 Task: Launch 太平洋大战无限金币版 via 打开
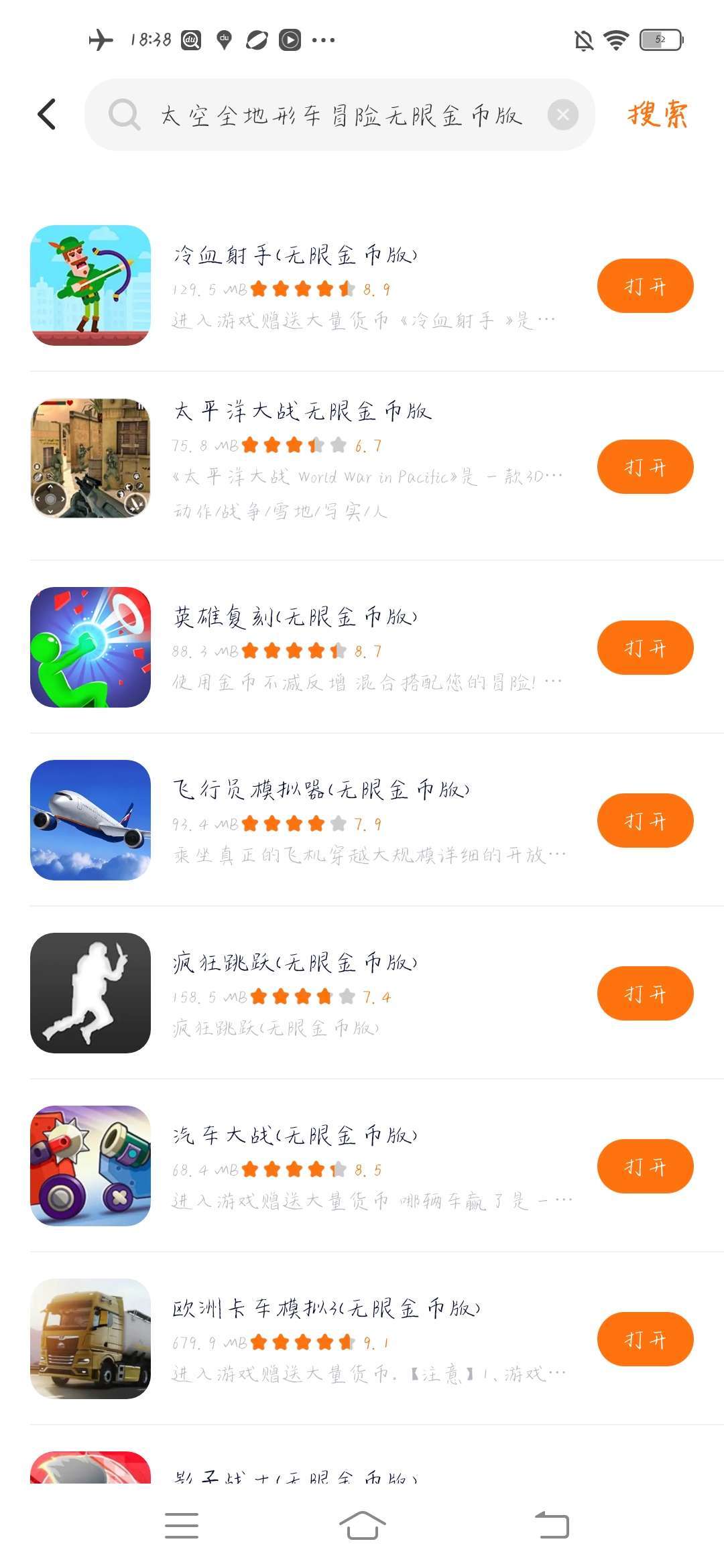[x=645, y=467]
